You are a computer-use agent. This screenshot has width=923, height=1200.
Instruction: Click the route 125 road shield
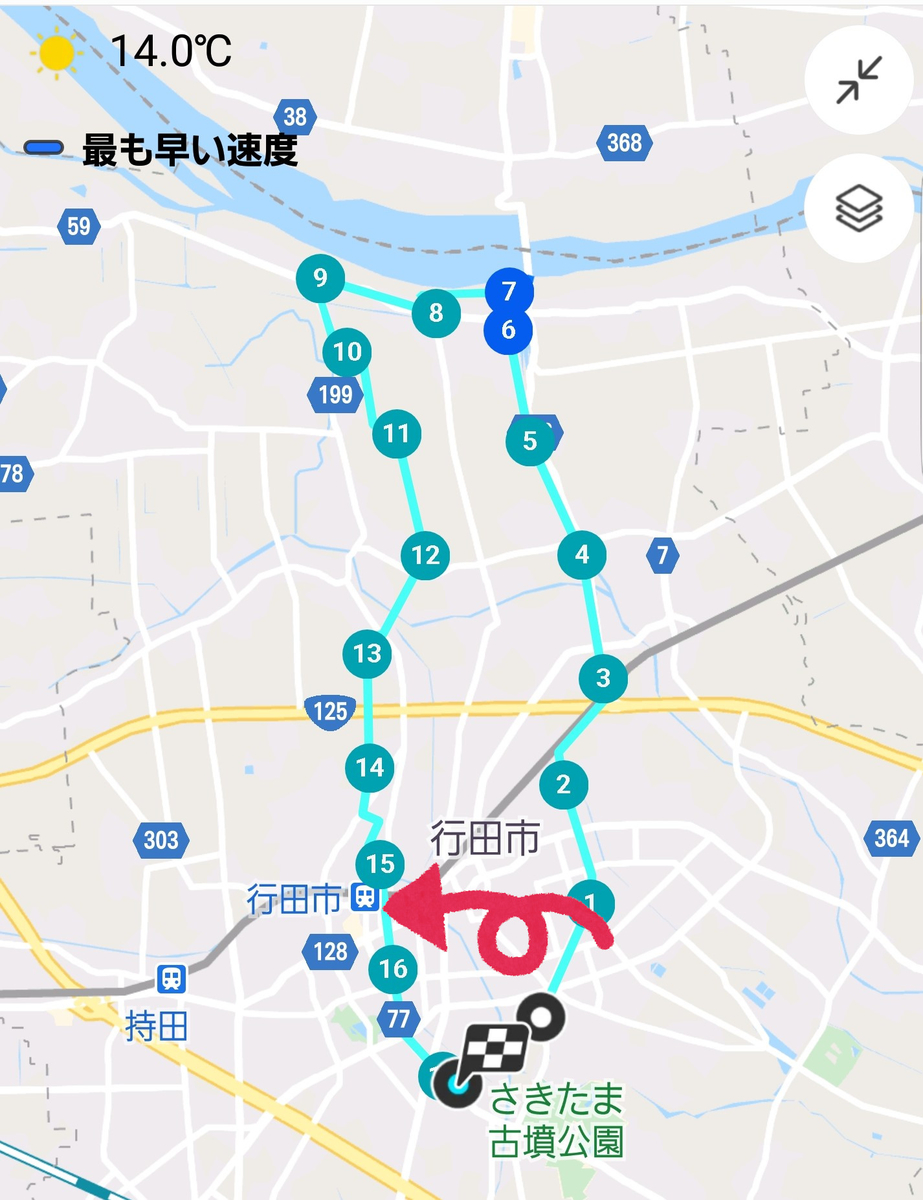coord(330,712)
